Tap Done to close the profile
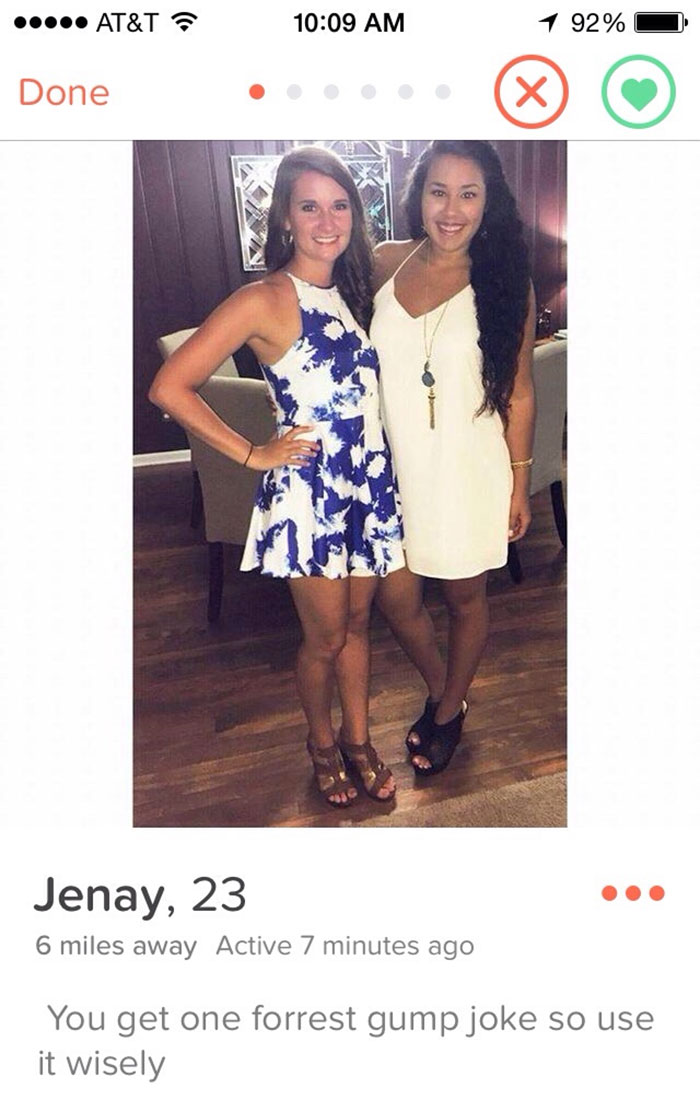 click(64, 93)
